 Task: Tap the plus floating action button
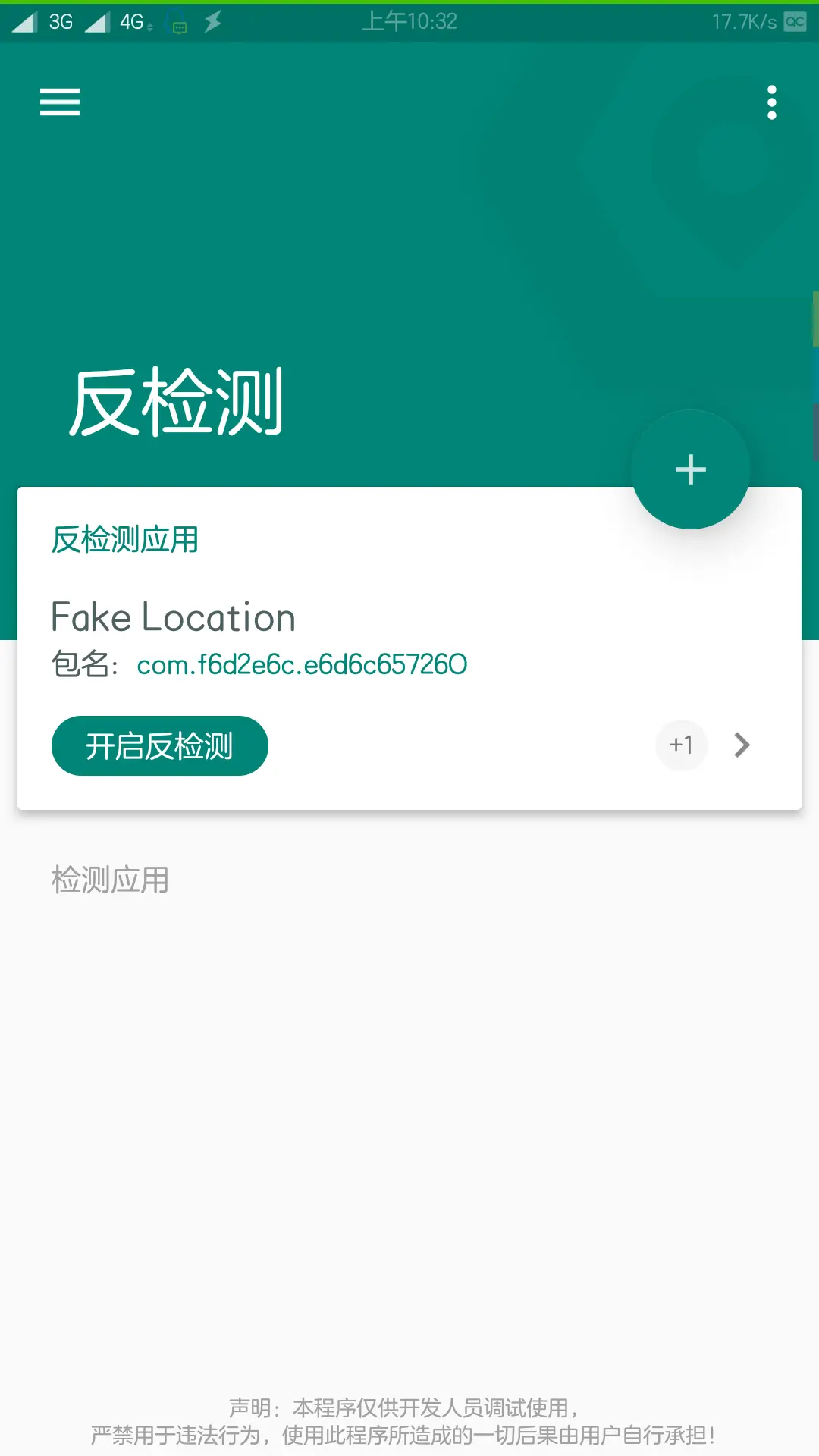[x=690, y=469]
